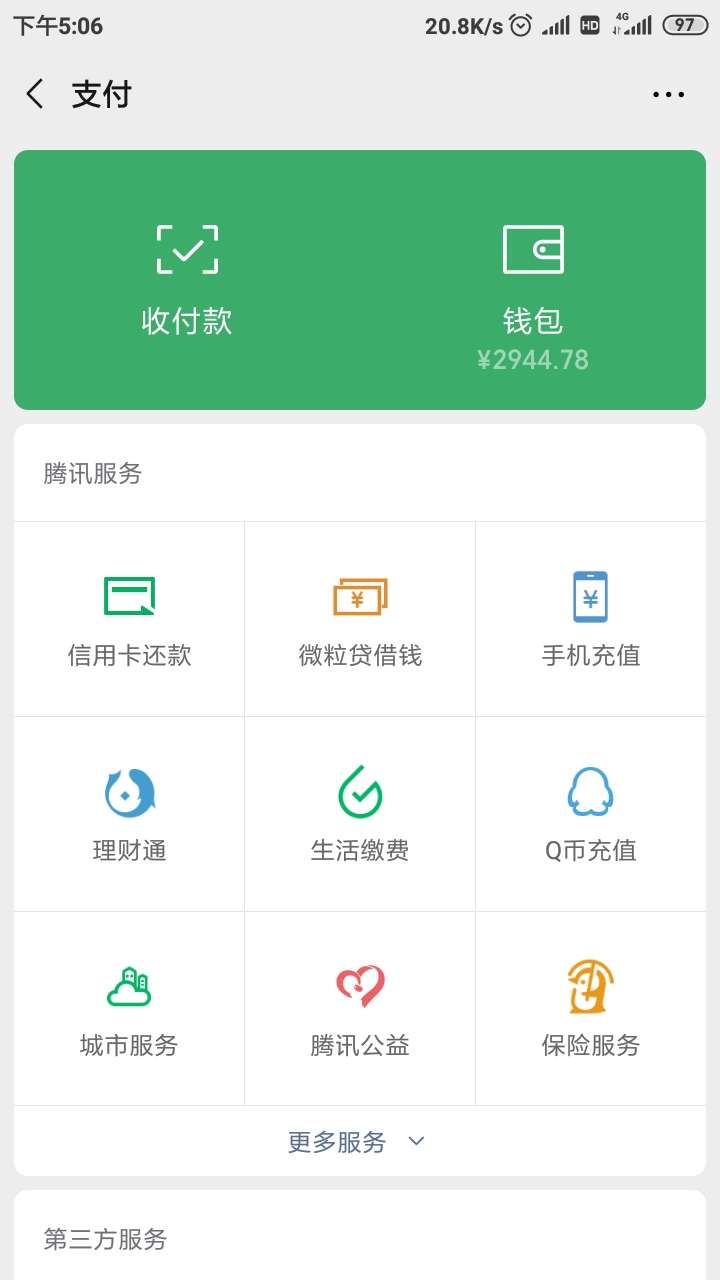
Task: Choose 生活缴费
Action: tap(360, 814)
